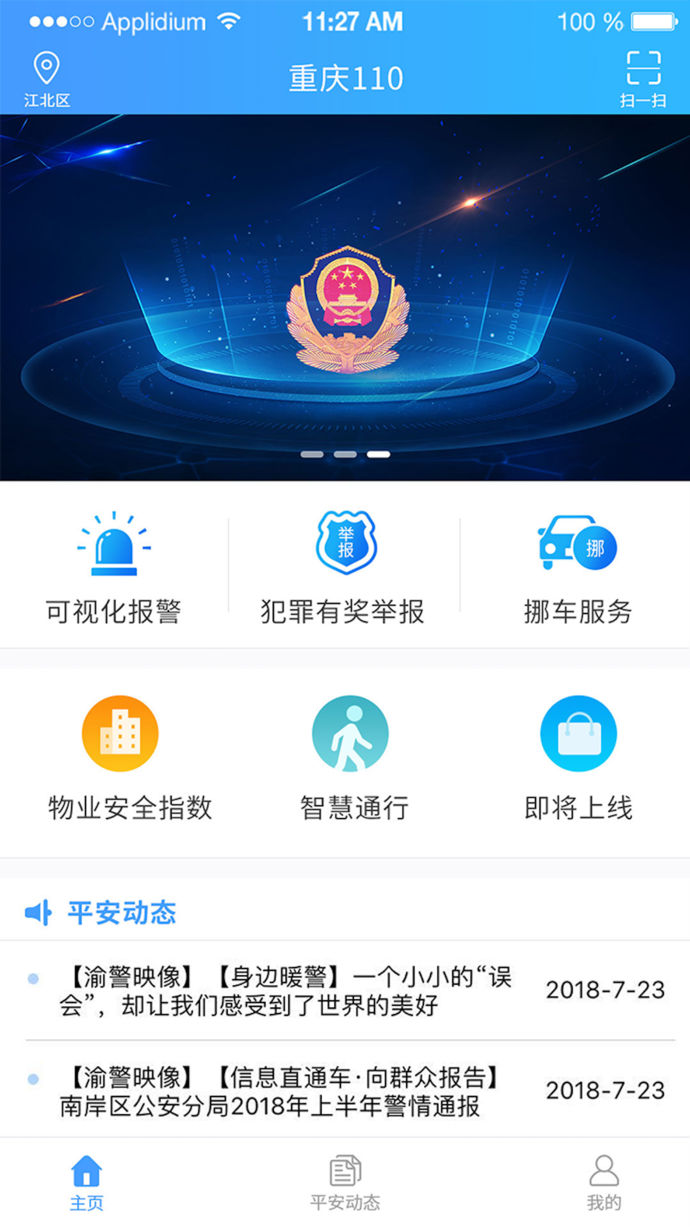690x1227 pixels.
Task: Read the 身边暖警 news article
Action: [x=290, y=990]
